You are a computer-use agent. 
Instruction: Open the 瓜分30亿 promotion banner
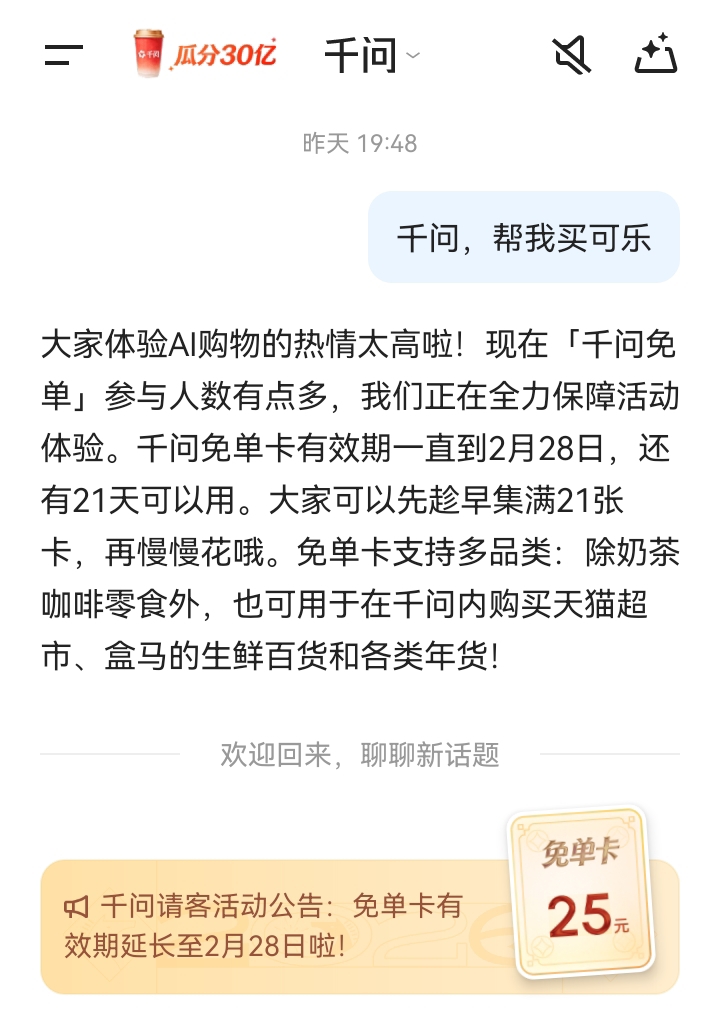pyautogui.click(x=205, y=54)
